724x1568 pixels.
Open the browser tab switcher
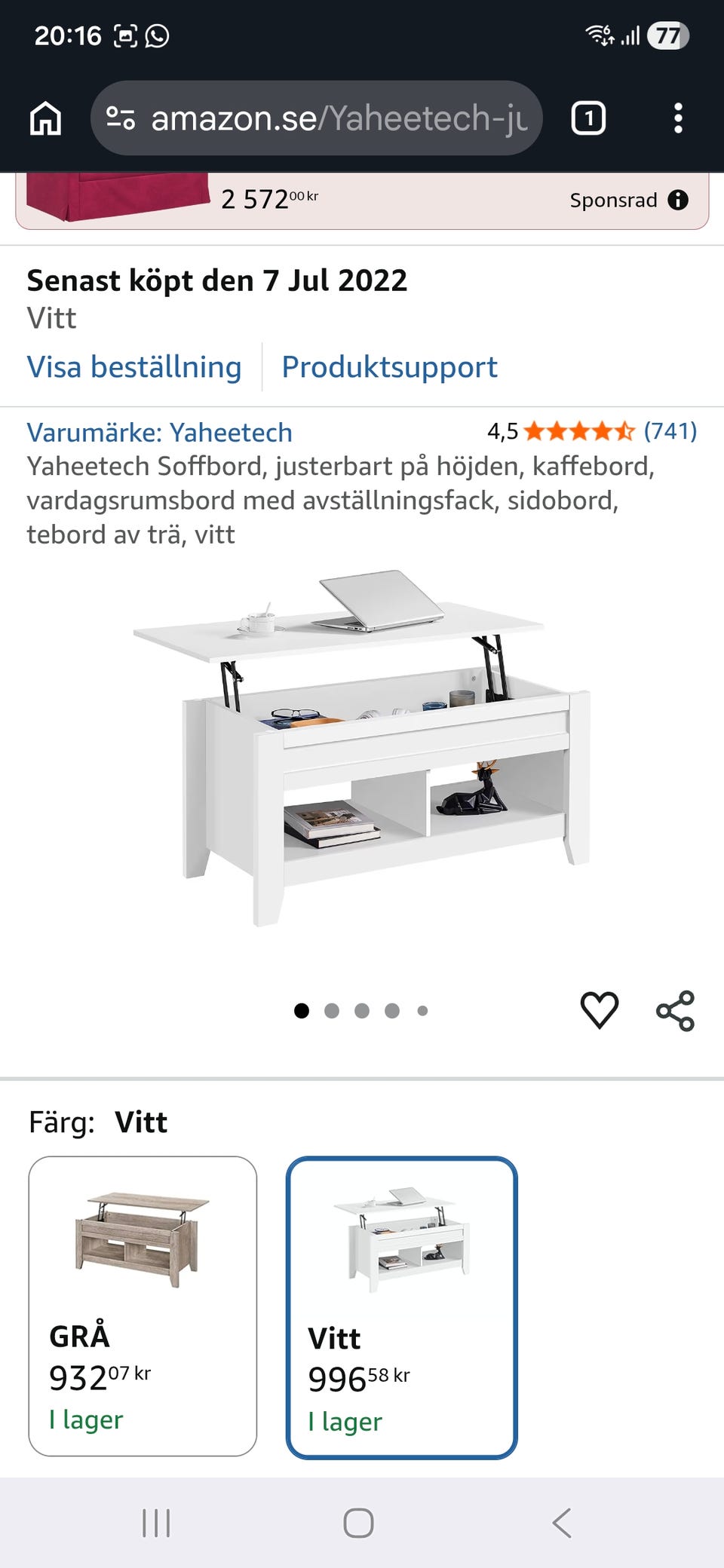[x=587, y=118]
